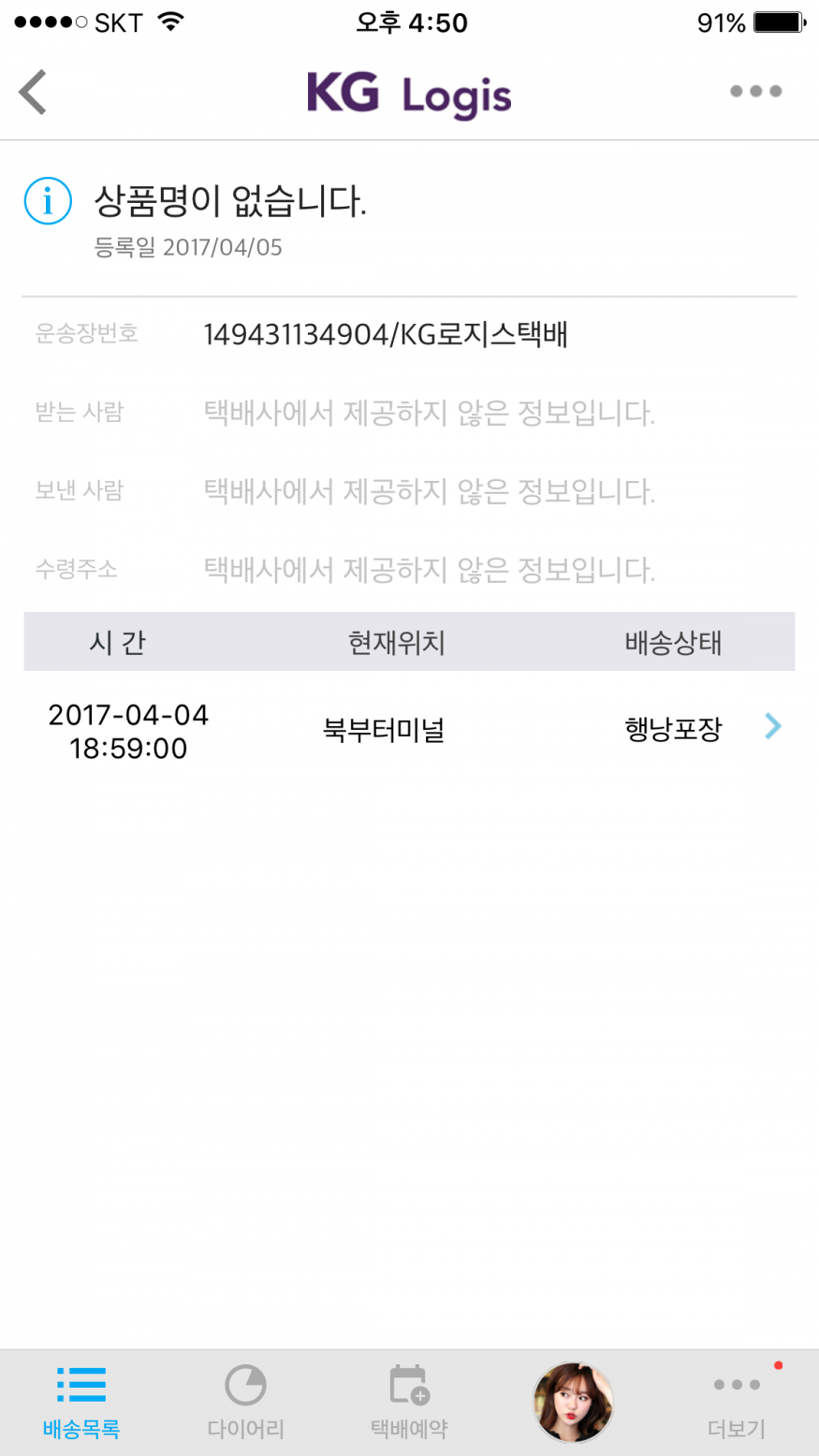Go back using the top-left arrow
819x1456 pixels.
pyautogui.click(x=34, y=92)
